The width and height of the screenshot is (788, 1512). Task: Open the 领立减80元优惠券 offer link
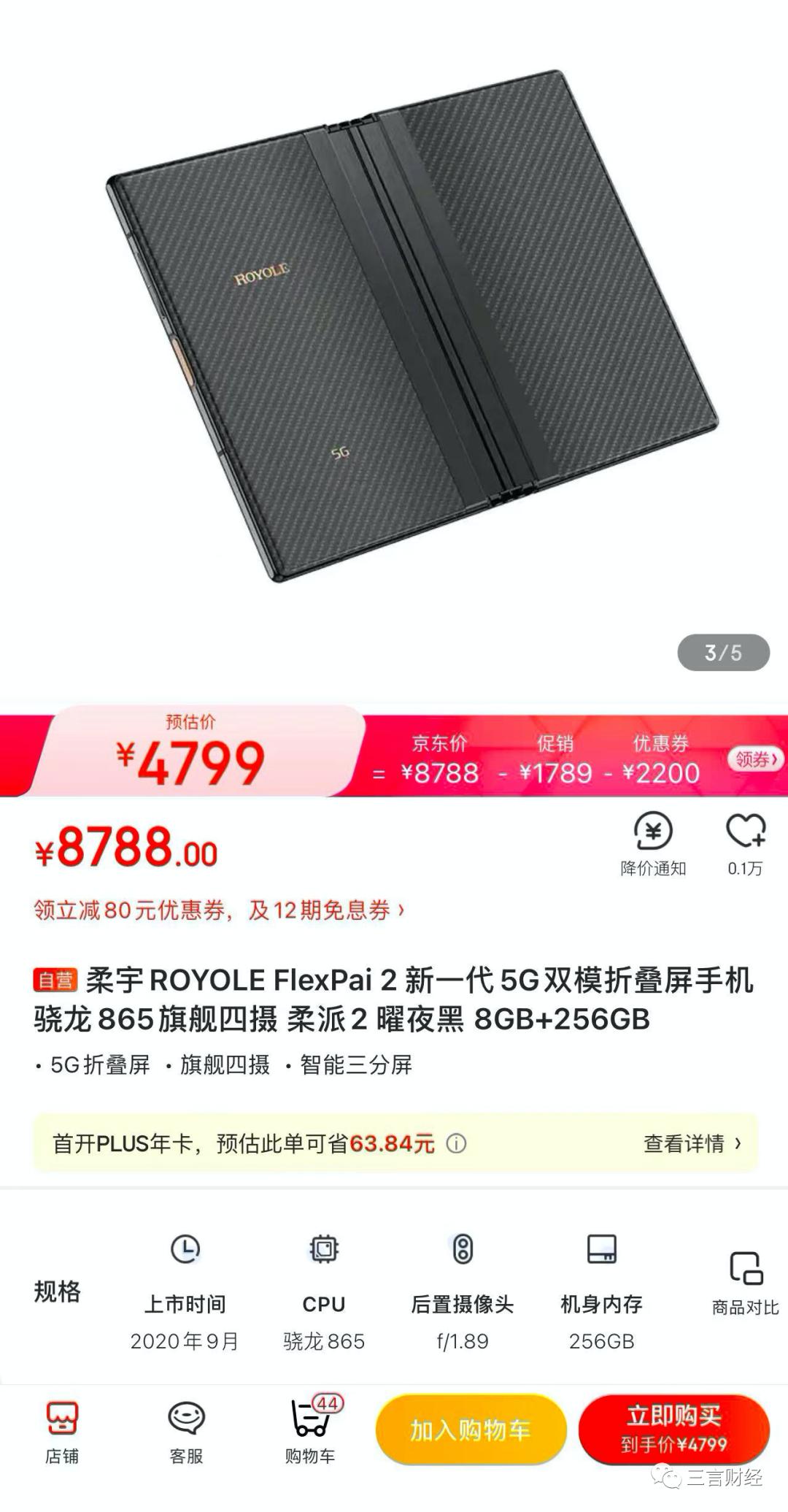click(219, 910)
